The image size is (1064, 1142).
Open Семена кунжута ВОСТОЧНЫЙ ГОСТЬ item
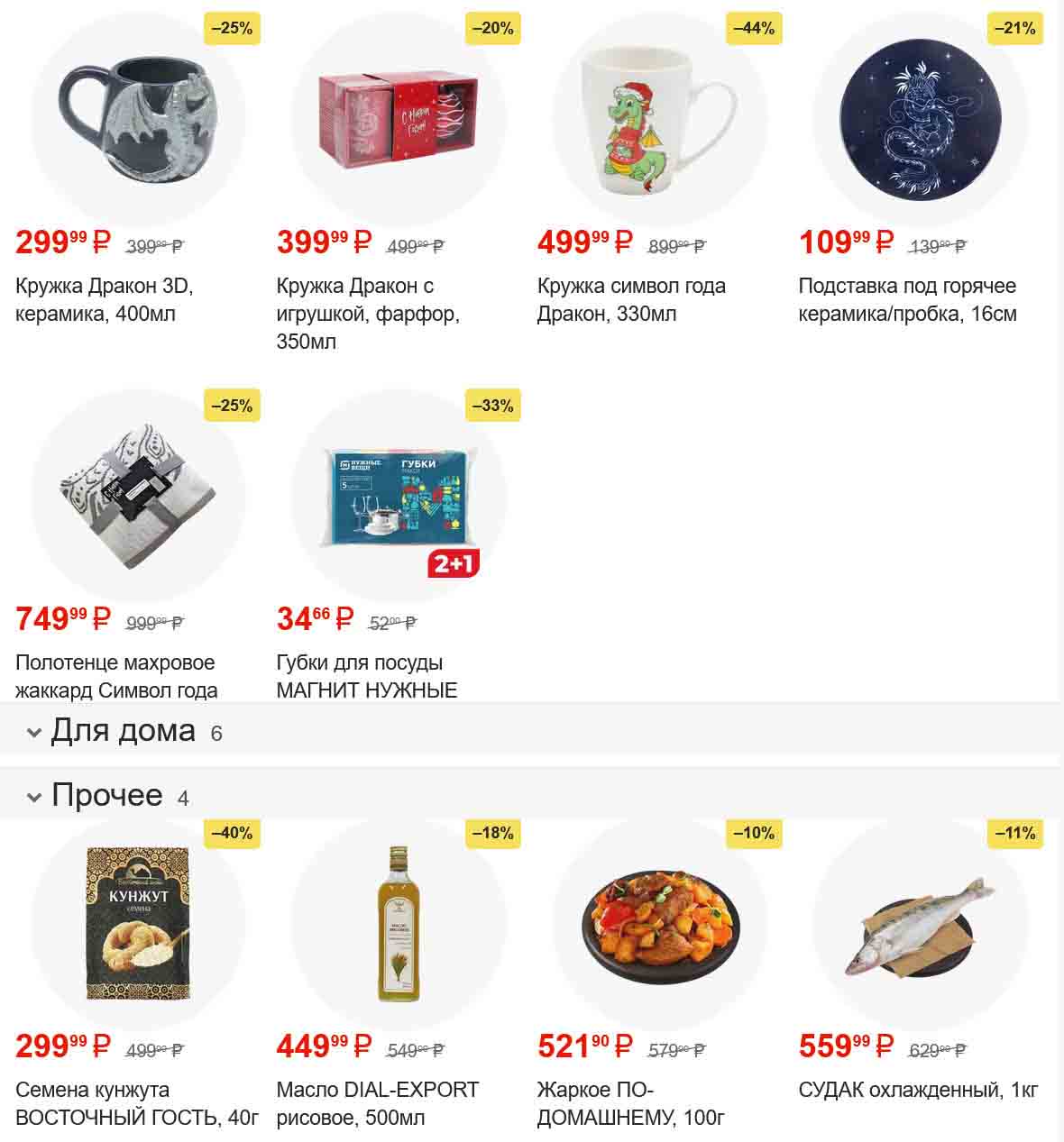[x=138, y=924]
